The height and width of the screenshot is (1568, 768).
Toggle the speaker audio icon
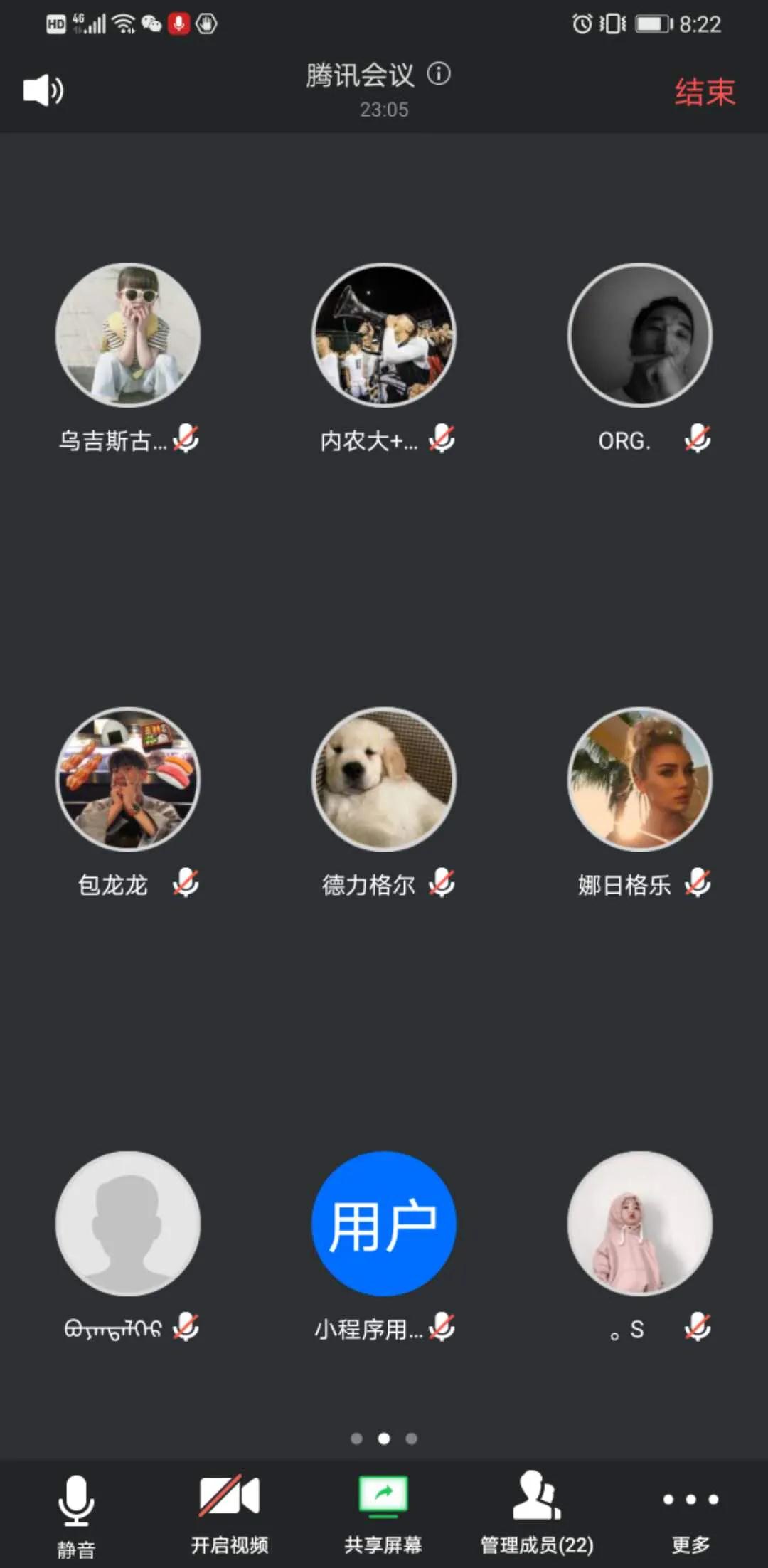click(43, 90)
